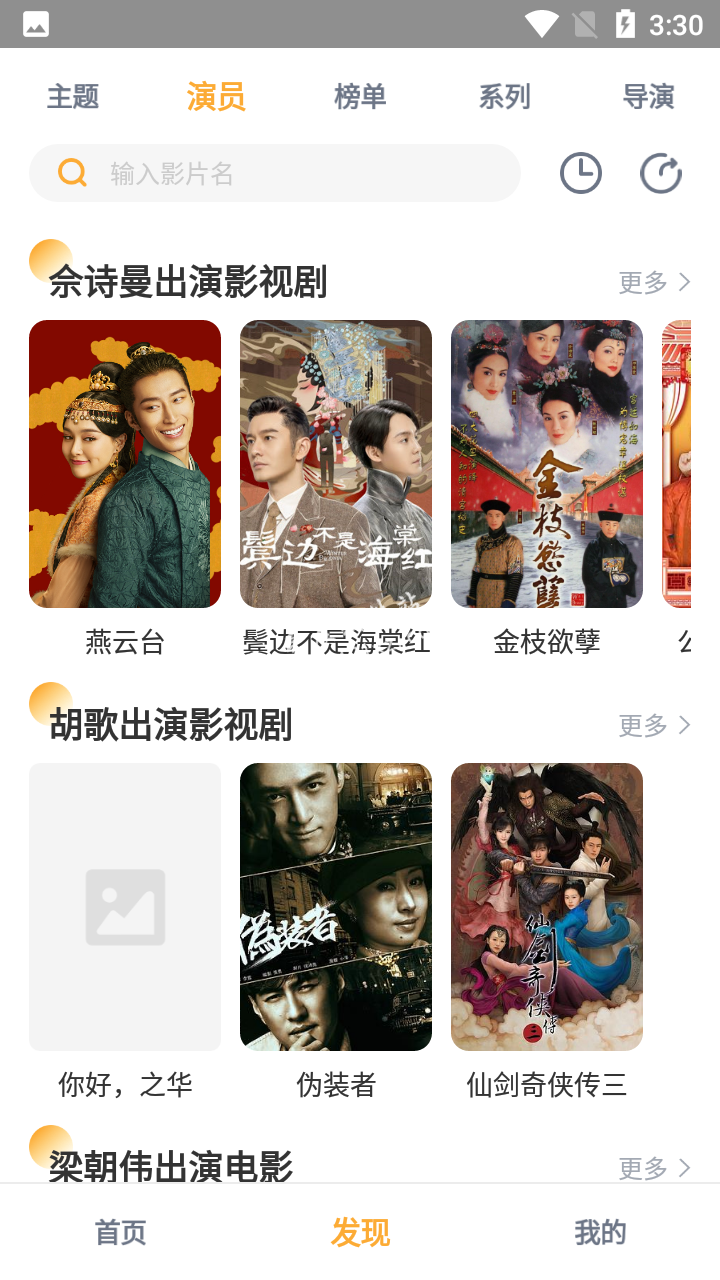Open the 仙剑奇侠传三 poster

click(547, 907)
